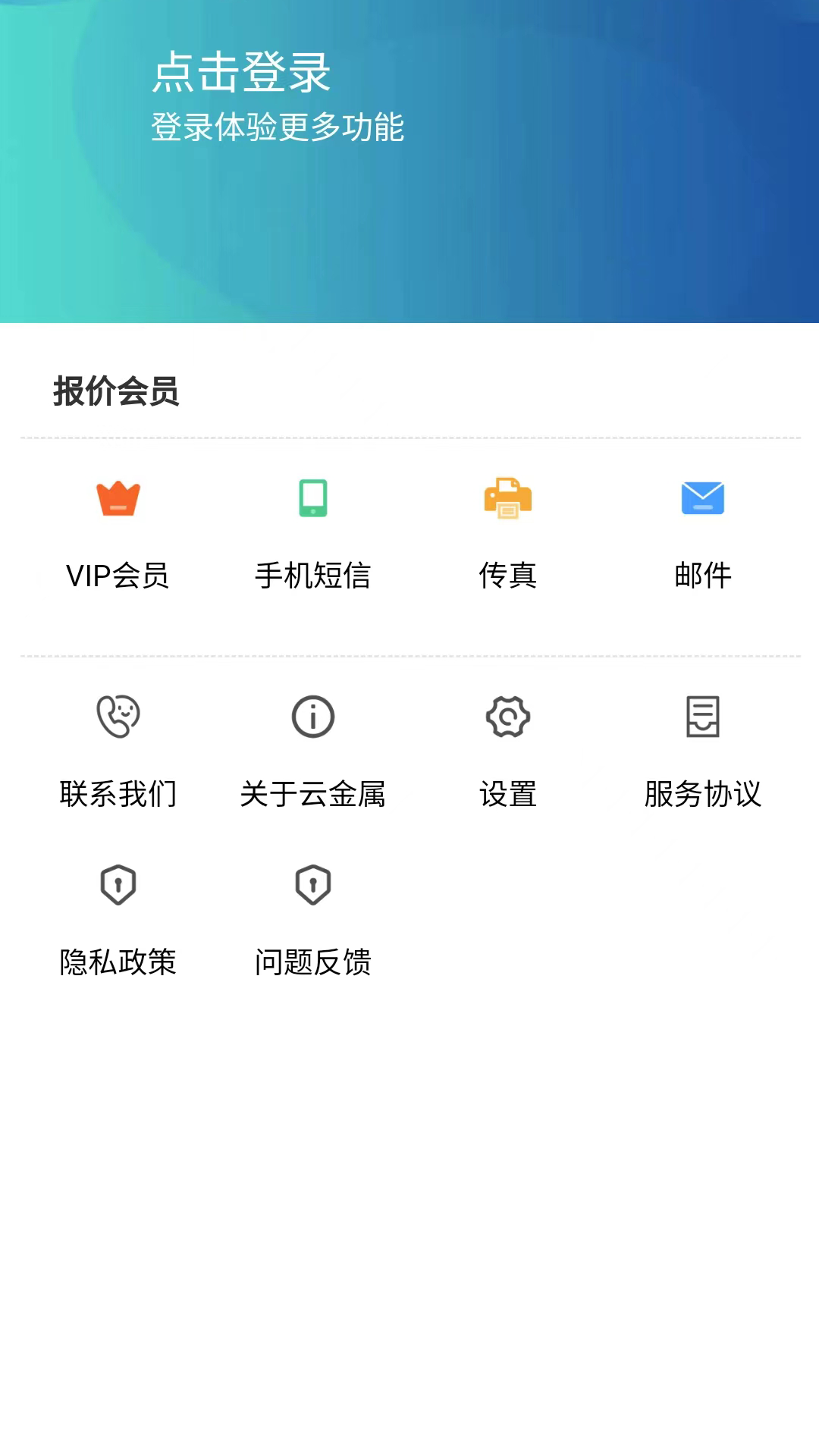Viewport: 819px width, 1456px height.
Task: Open 问题反馈 feedback page
Action: 312,919
